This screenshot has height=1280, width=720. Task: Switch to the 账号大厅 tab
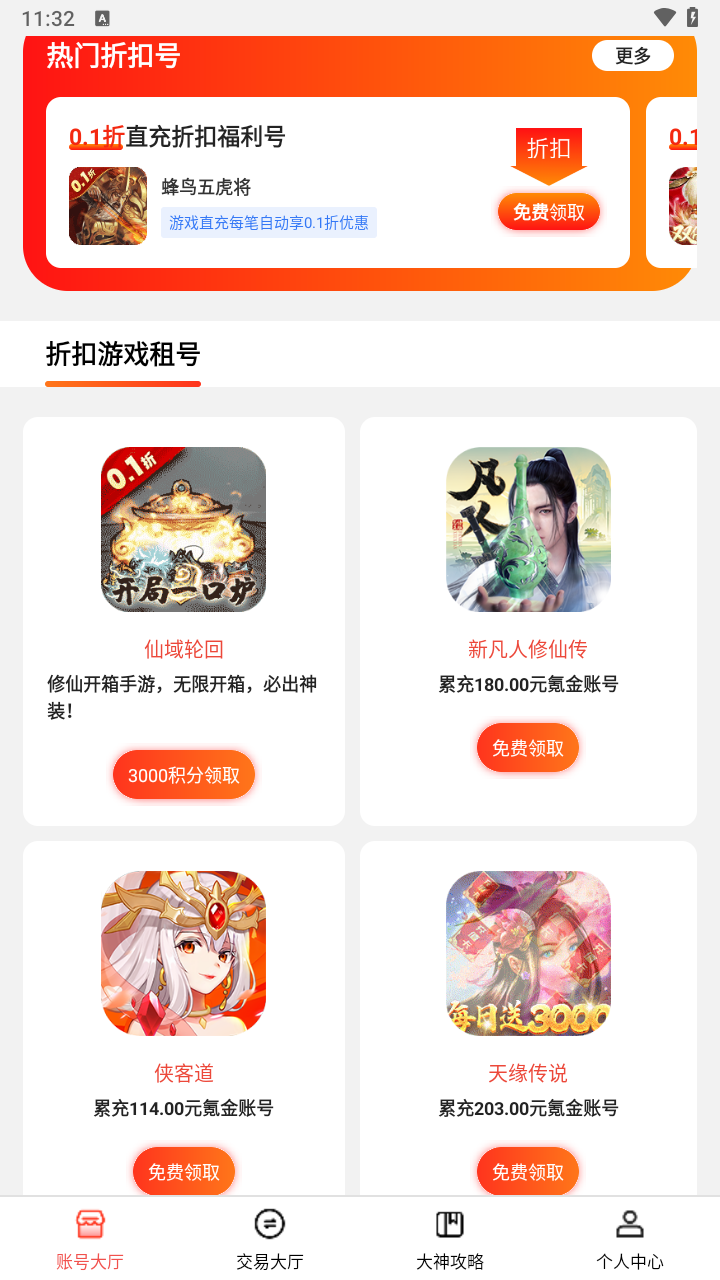(x=90, y=1238)
